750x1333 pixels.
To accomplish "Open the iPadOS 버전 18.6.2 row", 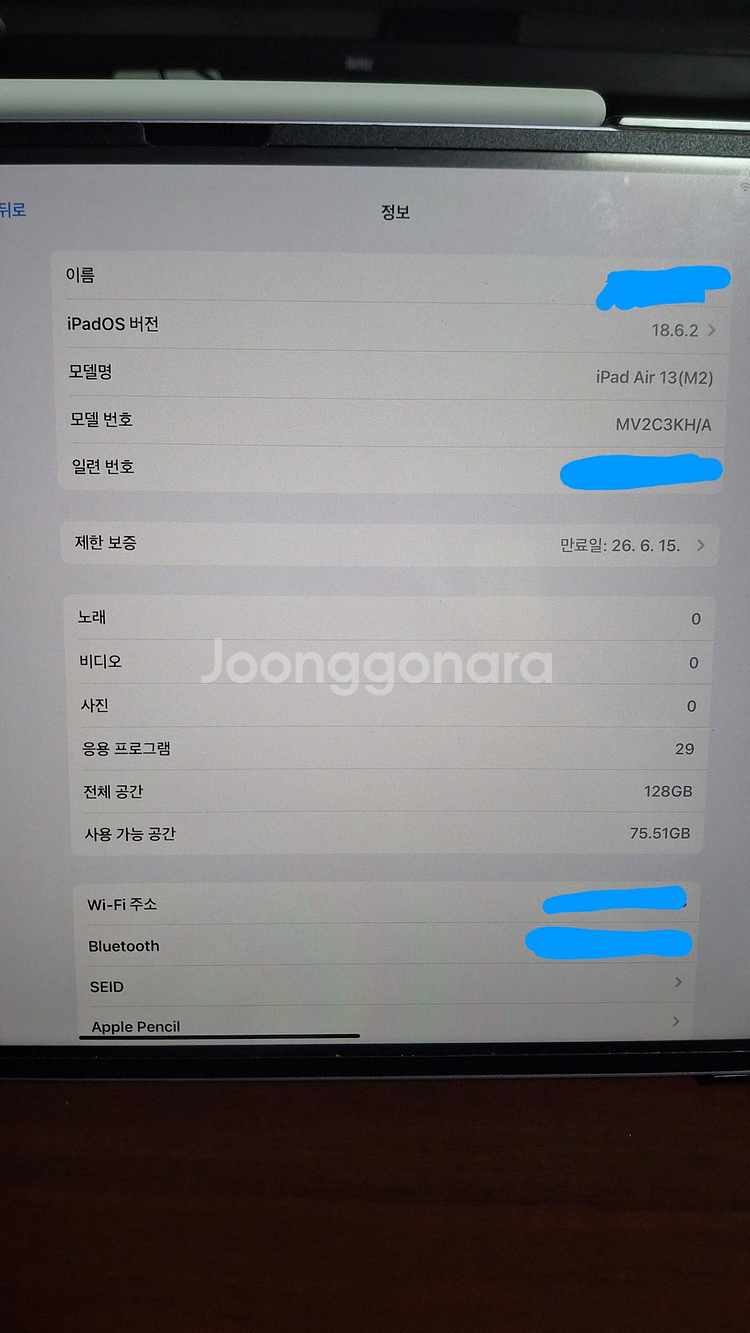I will (390, 326).
